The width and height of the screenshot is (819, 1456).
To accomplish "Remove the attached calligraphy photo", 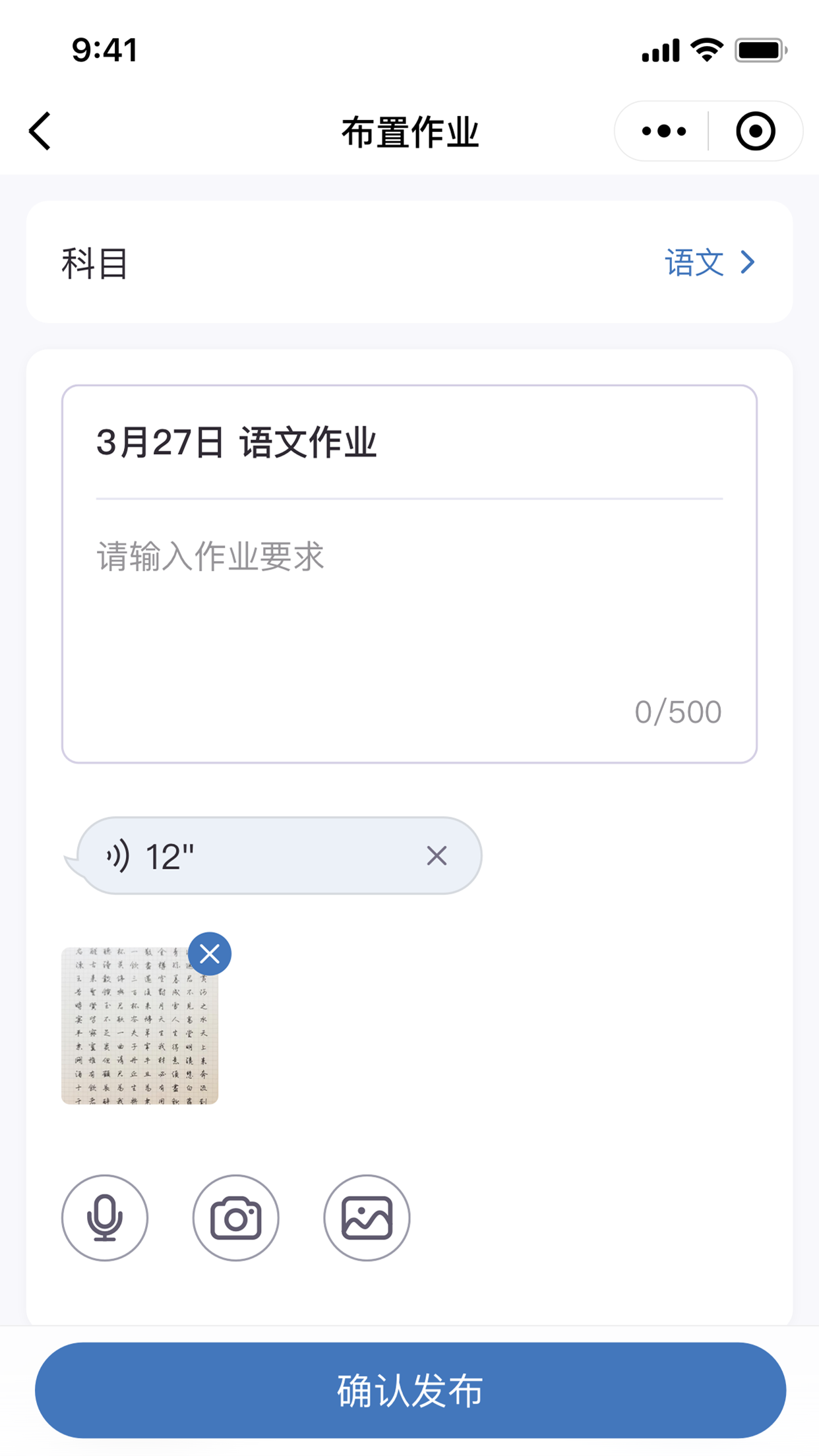I will pyautogui.click(x=210, y=954).
